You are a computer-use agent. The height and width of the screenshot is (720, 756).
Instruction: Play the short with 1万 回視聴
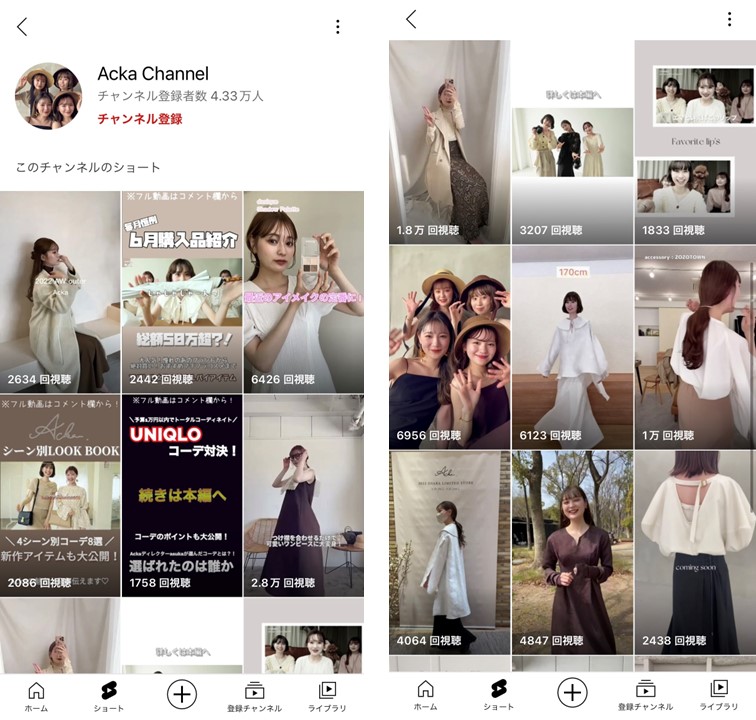(x=695, y=345)
